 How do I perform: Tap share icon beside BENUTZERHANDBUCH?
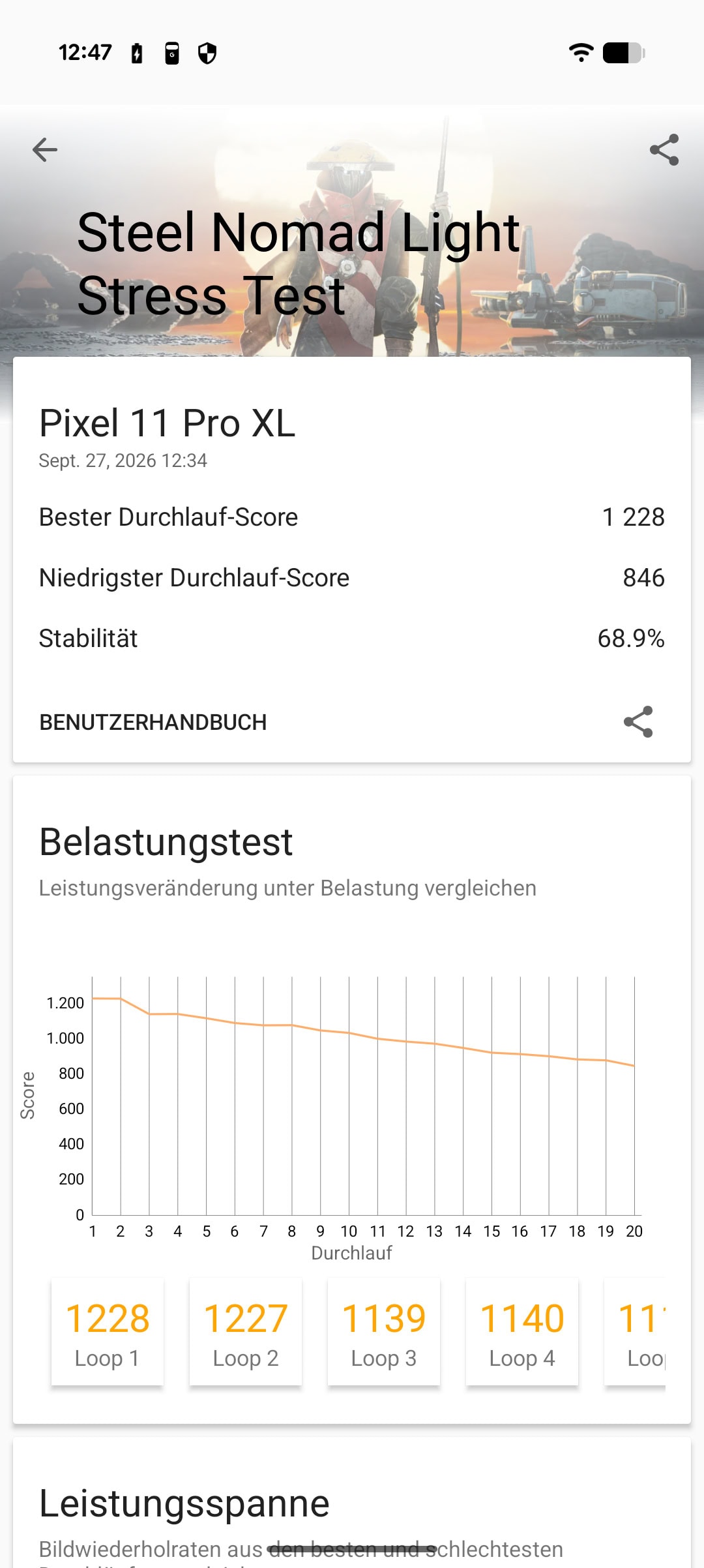point(638,722)
